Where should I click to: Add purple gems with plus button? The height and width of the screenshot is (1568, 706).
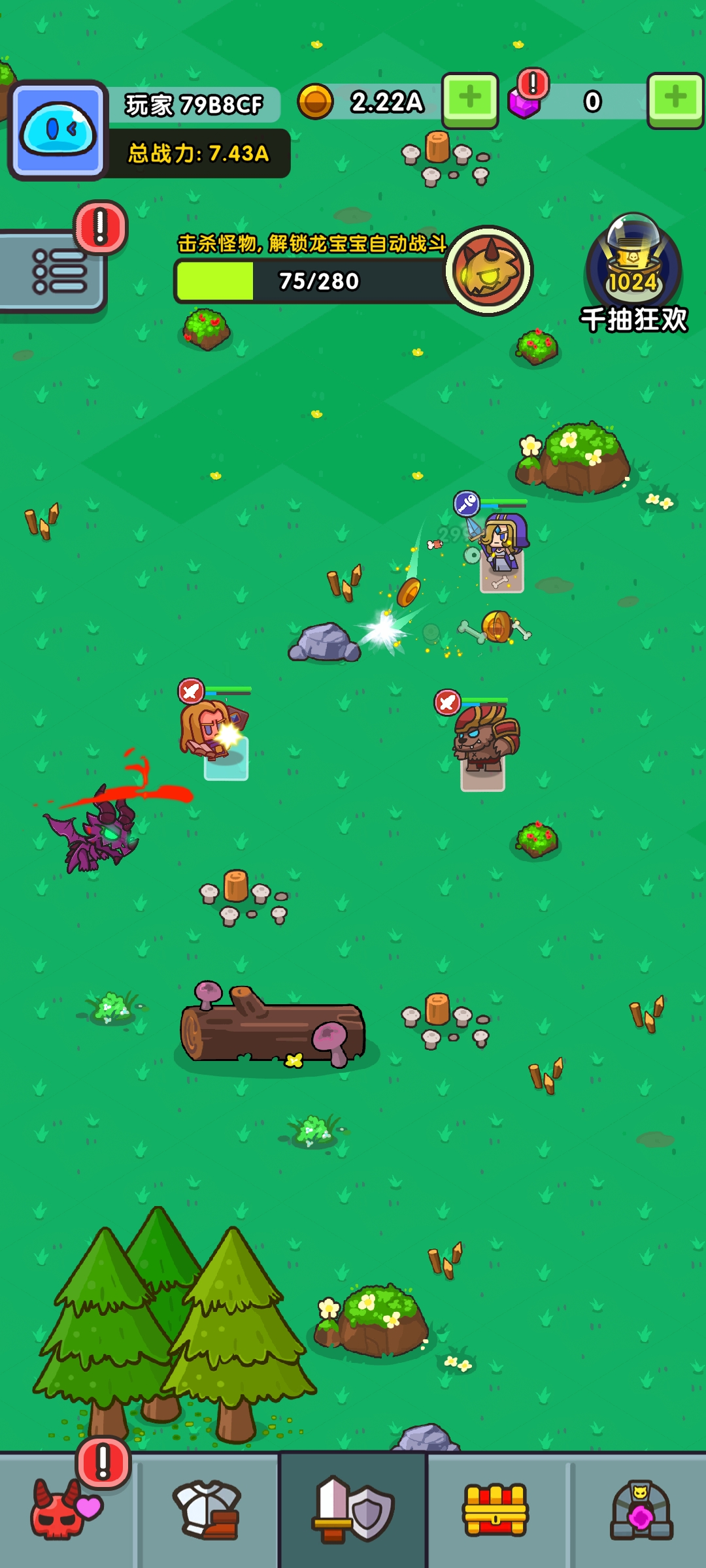click(x=675, y=100)
